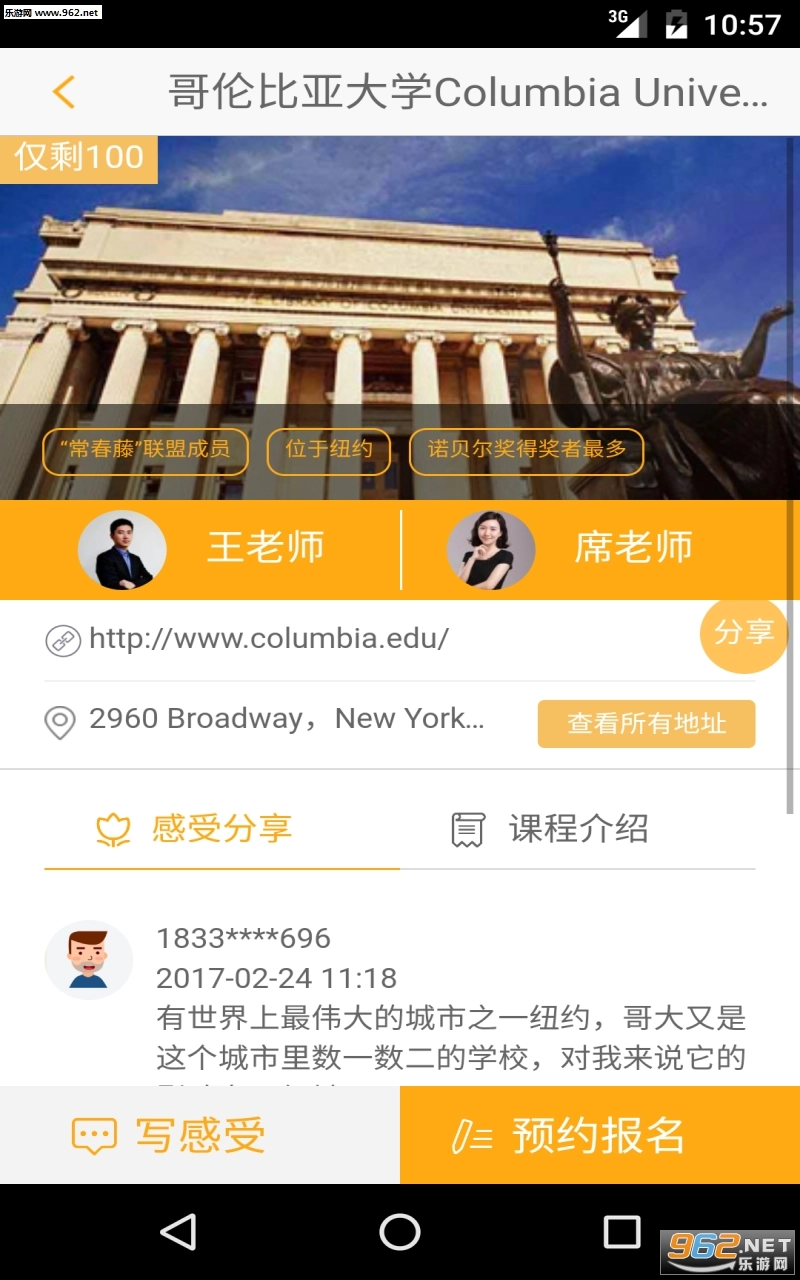
Task: Tap the 位于纽约 tag on the photo
Action: tap(328, 451)
